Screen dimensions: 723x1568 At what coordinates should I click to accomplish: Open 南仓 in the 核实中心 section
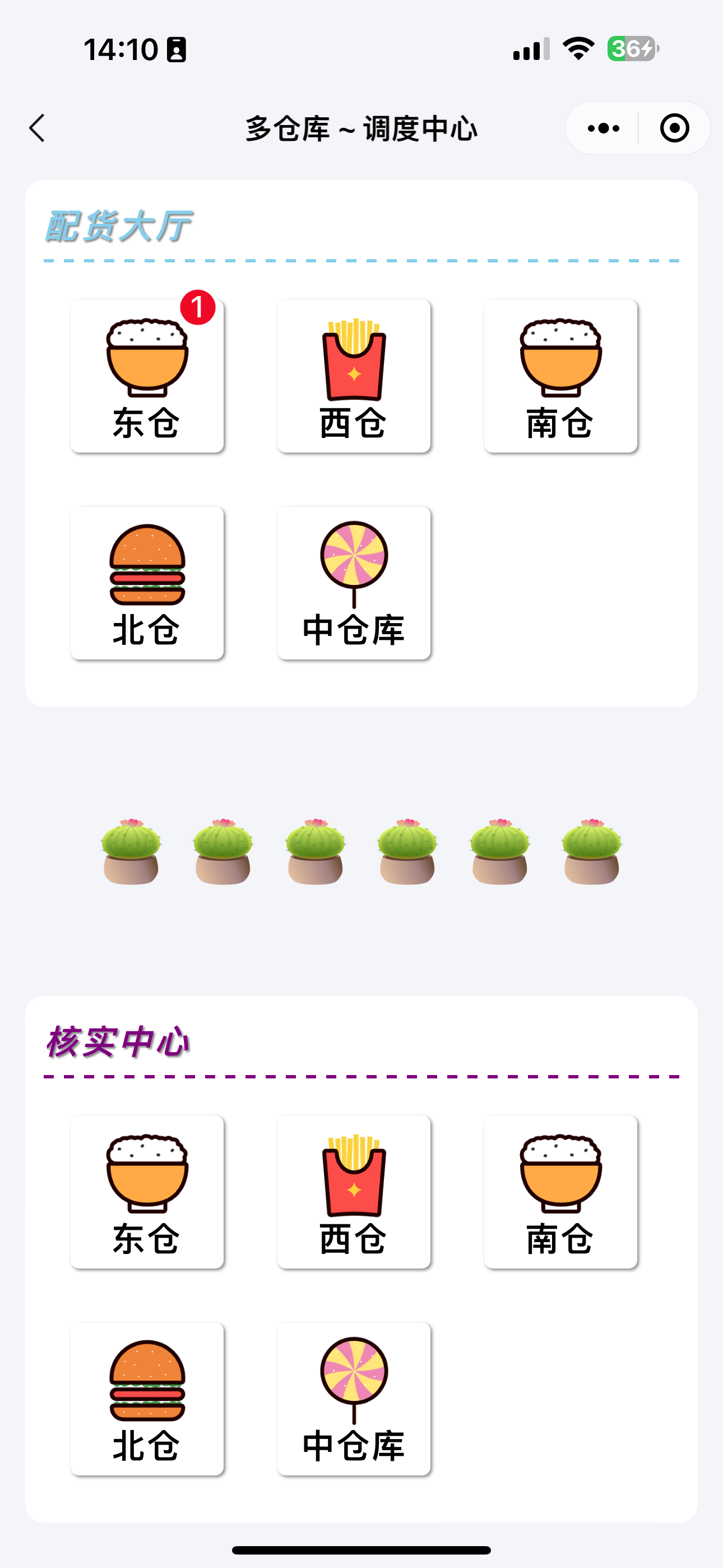[560, 1191]
